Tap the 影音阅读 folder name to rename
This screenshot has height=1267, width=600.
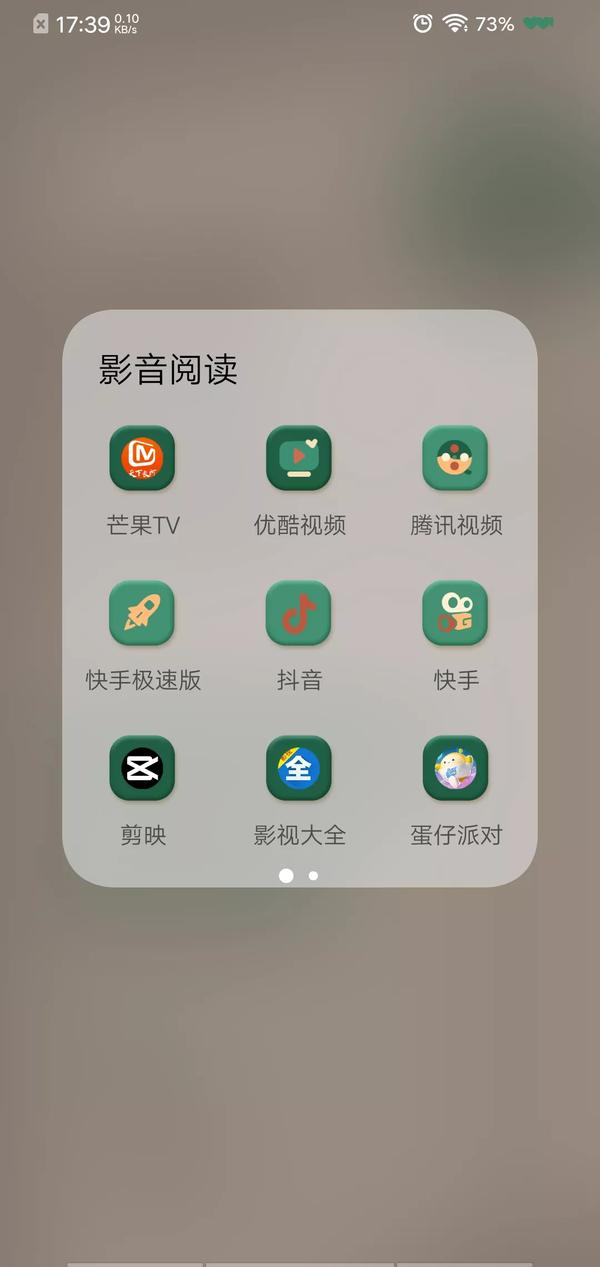click(x=168, y=370)
